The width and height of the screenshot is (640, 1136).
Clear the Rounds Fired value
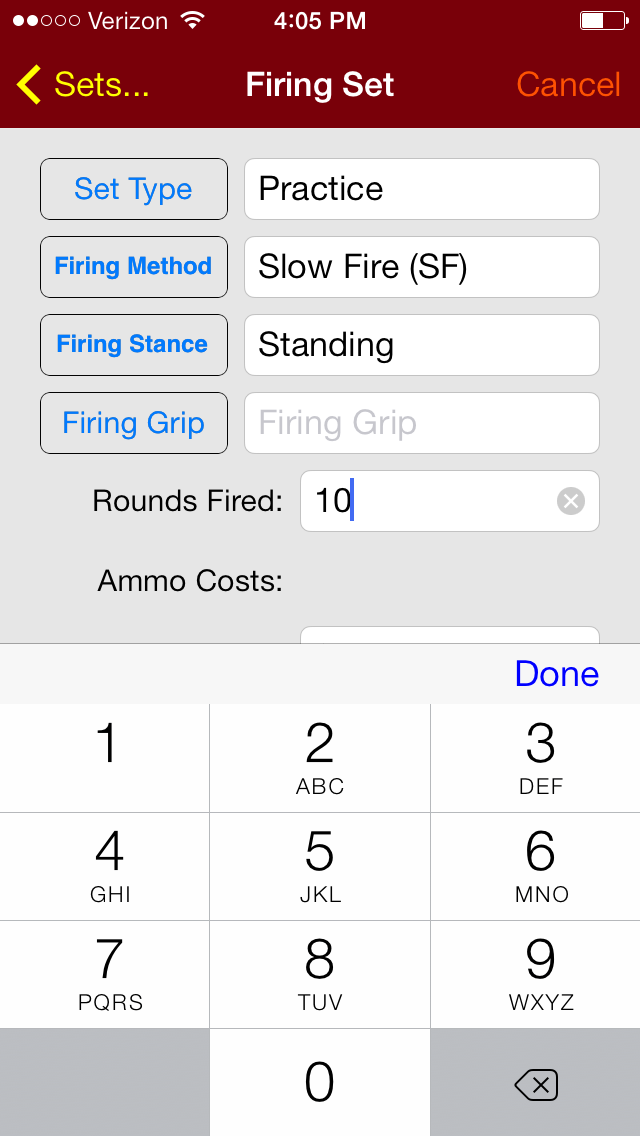click(x=570, y=501)
